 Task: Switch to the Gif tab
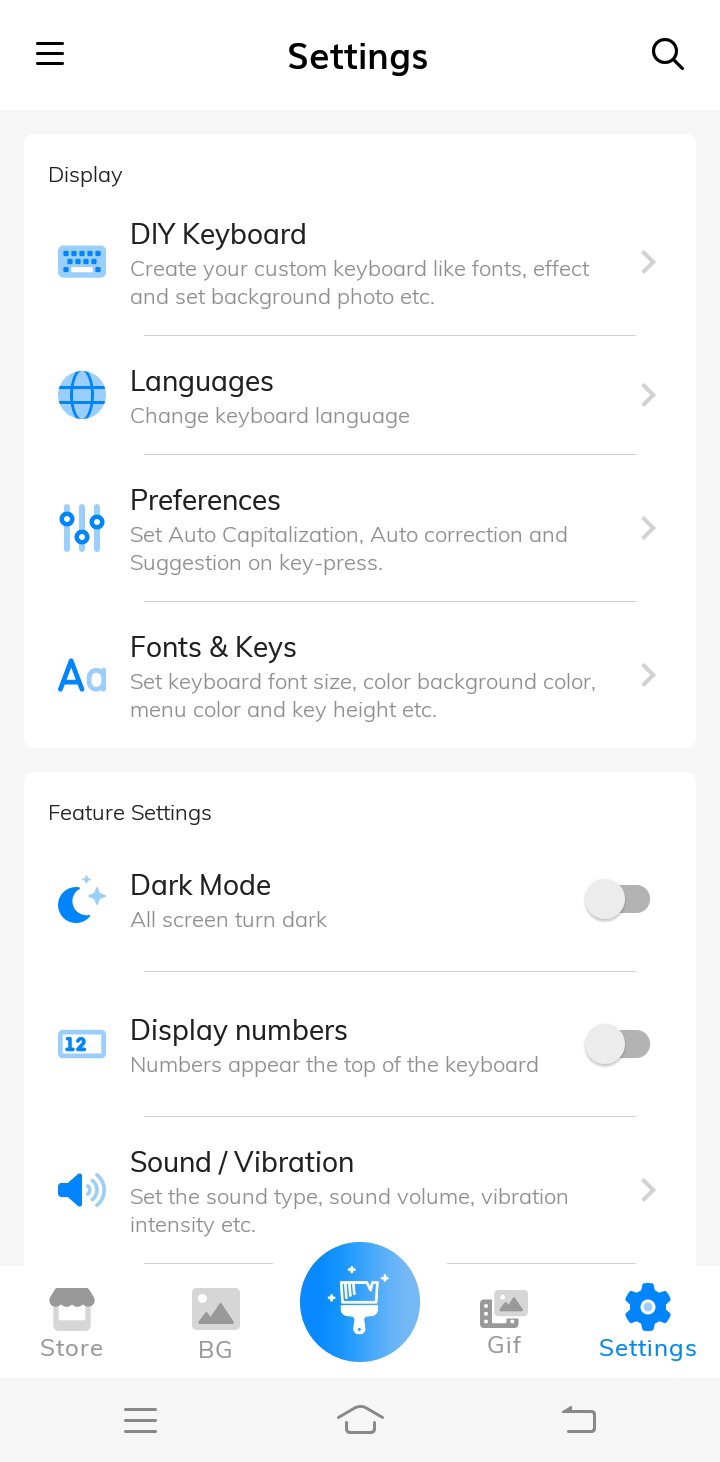click(x=504, y=1323)
